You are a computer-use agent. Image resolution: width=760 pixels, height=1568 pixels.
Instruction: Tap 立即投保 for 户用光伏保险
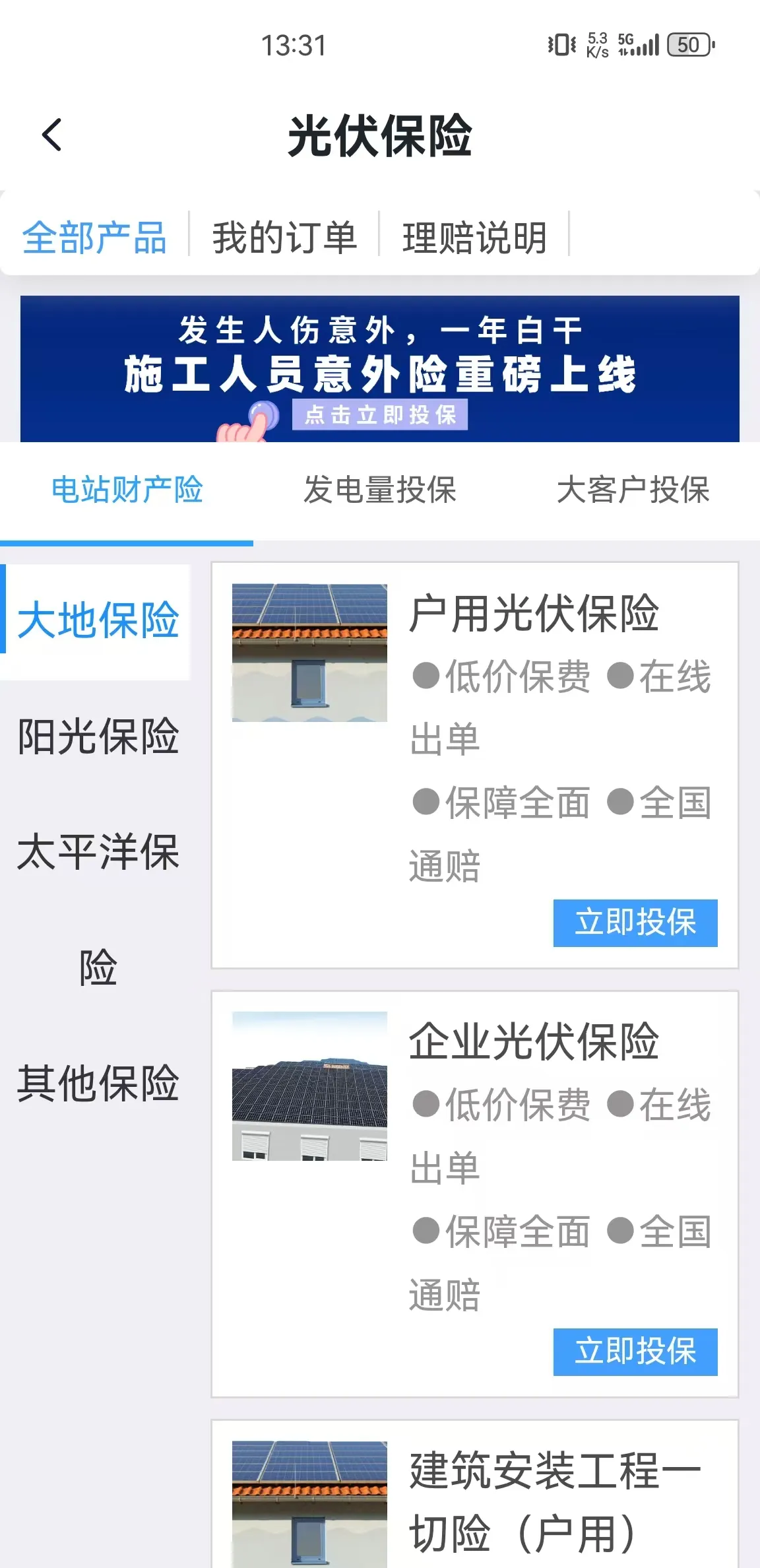coord(635,923)
